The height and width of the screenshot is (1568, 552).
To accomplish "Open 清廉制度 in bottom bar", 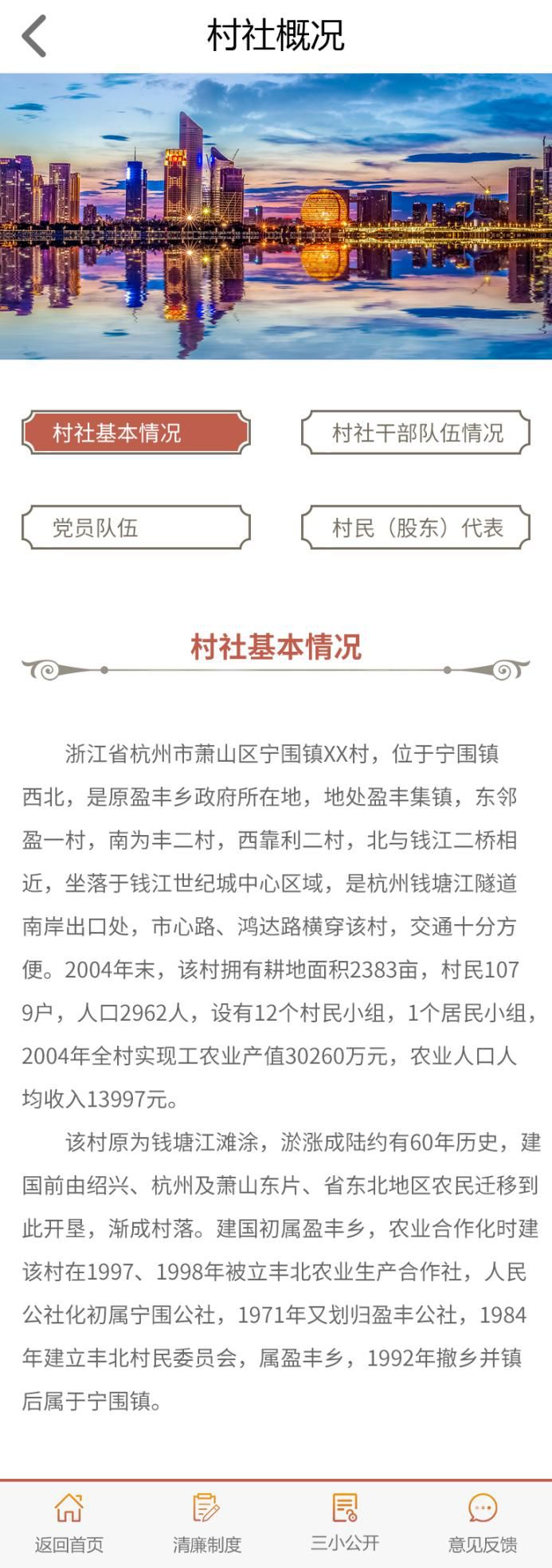I will (x=207, y=1523).
